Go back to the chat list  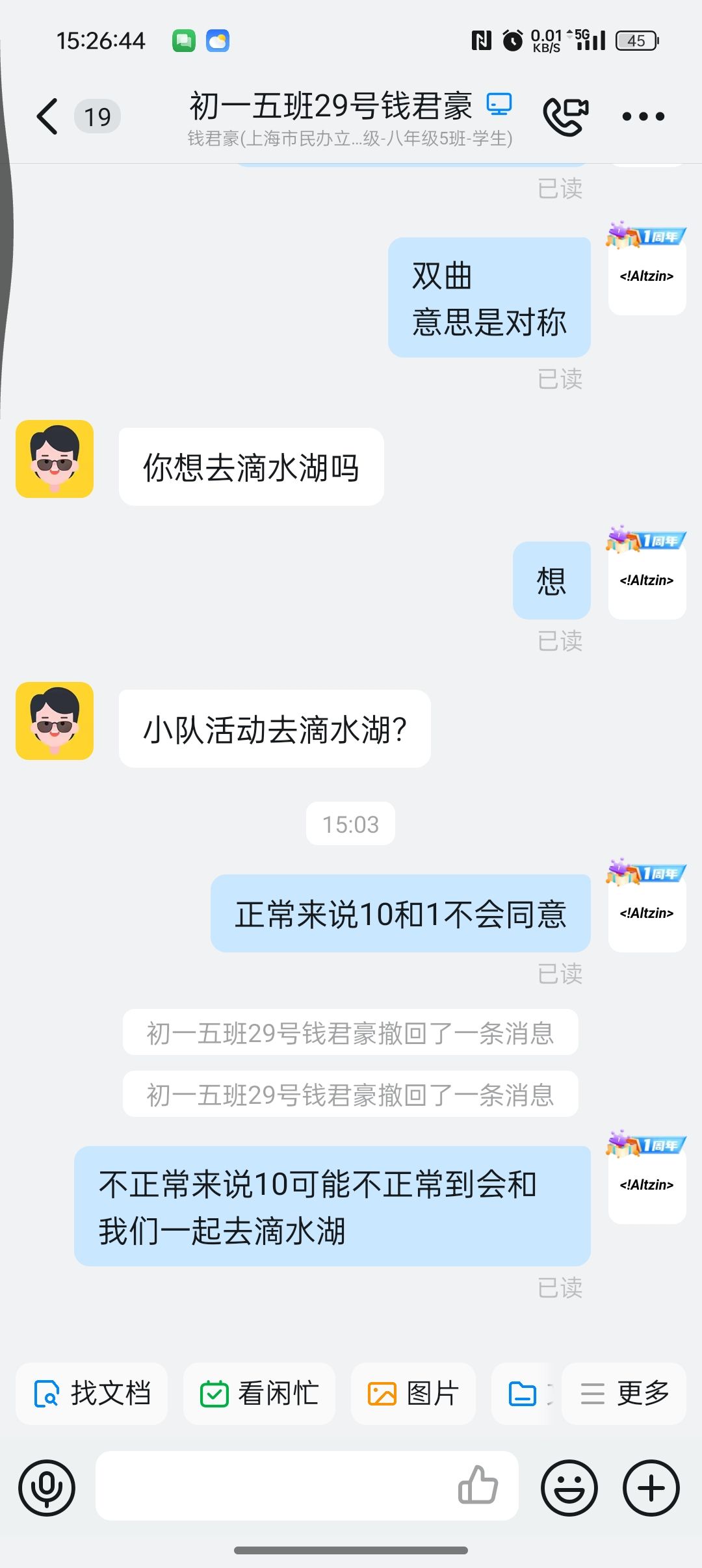47,116
